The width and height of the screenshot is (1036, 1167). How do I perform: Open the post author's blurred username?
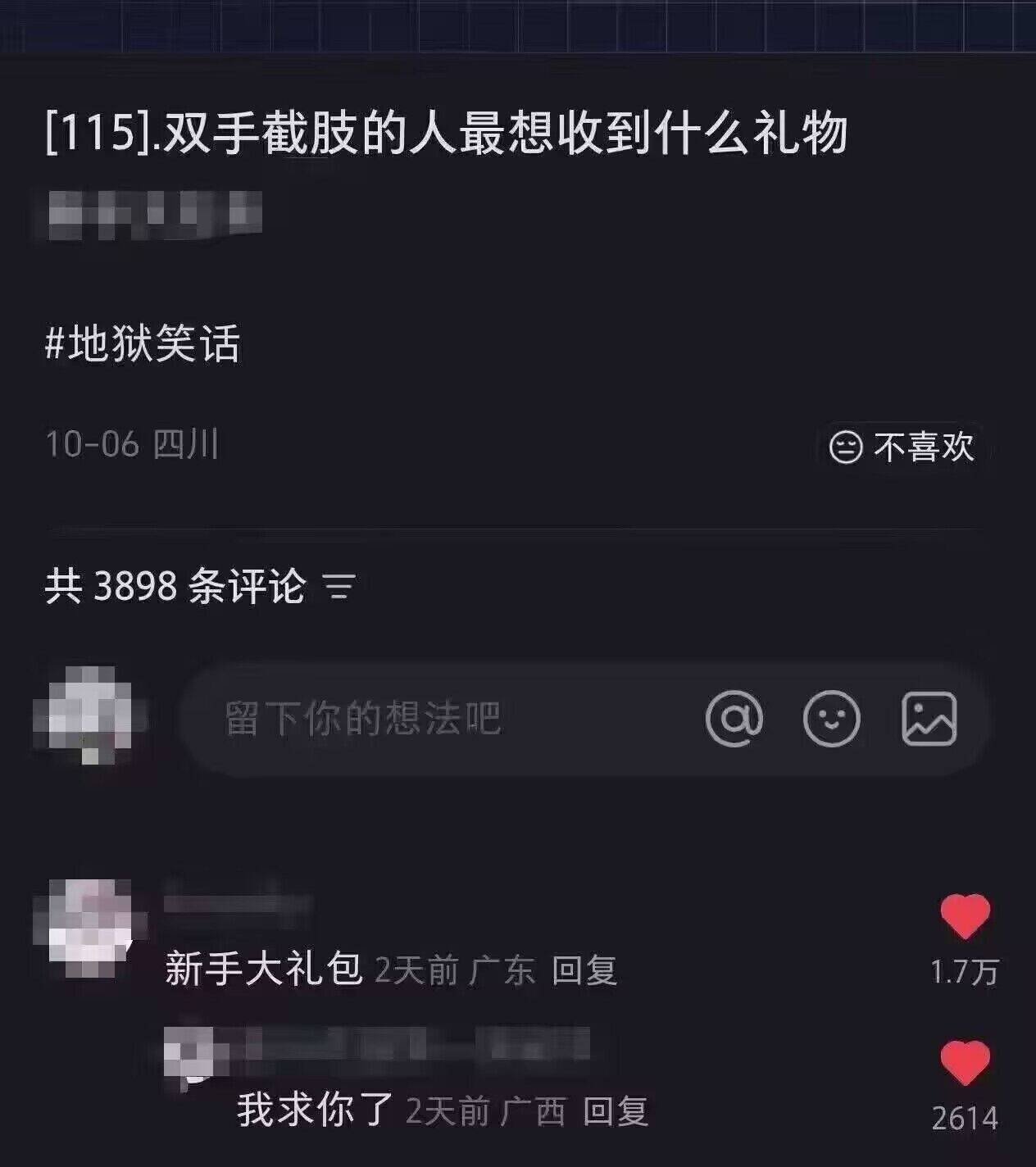(x=153, y=214)
